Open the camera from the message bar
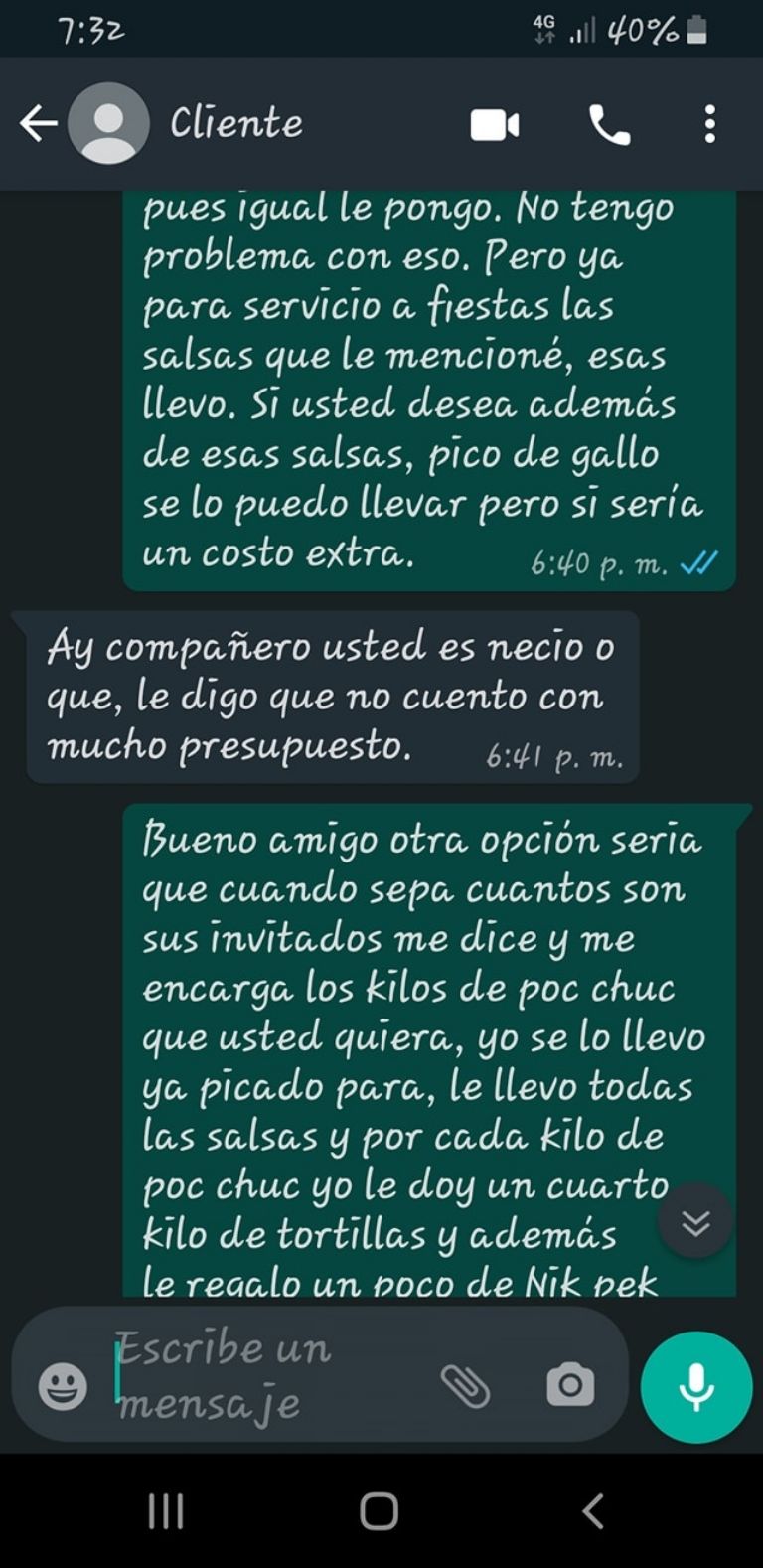 pyautogui.click(x=570, y=1385)
